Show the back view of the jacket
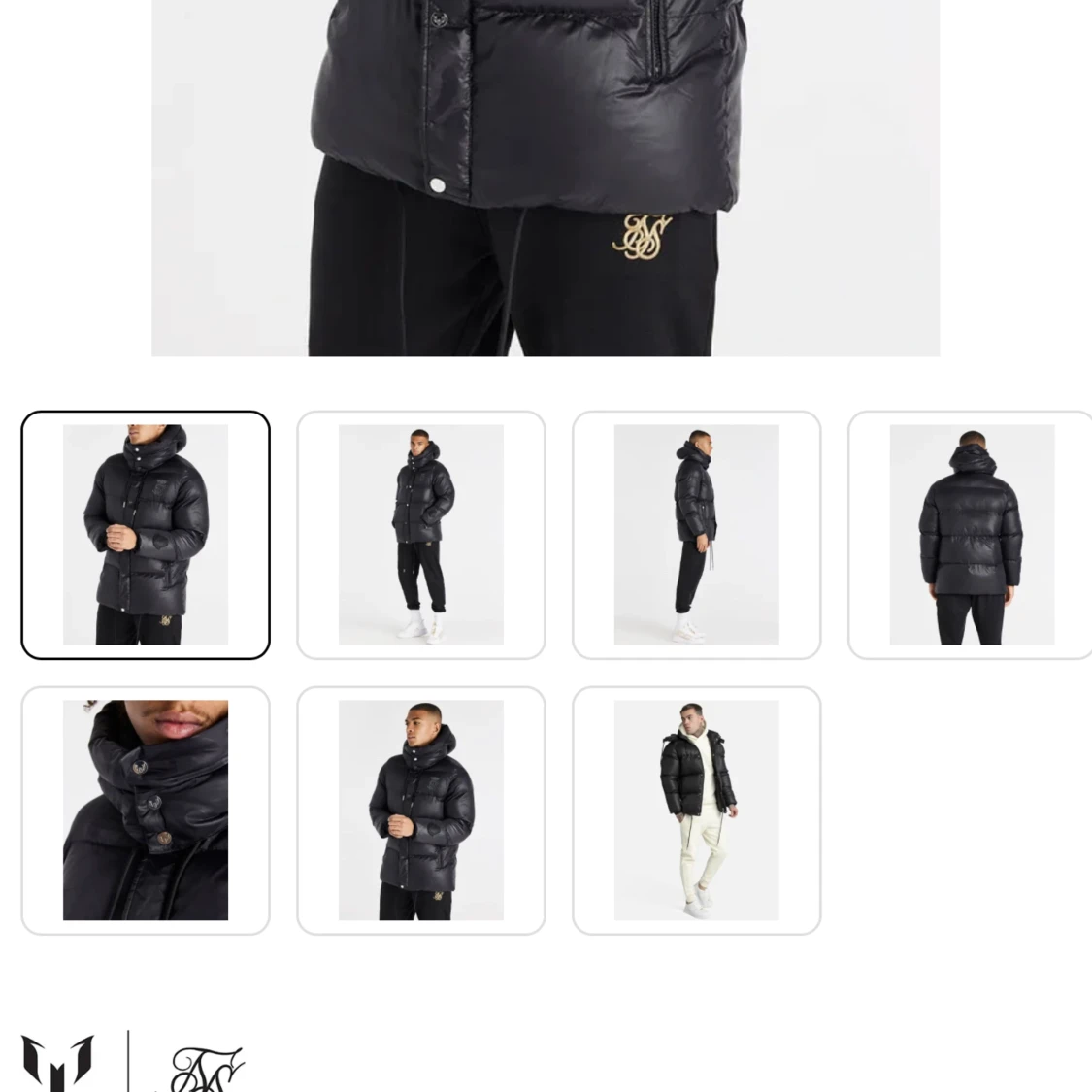This screenshot has width=1092, height=1092. click(x=971, y=535)
